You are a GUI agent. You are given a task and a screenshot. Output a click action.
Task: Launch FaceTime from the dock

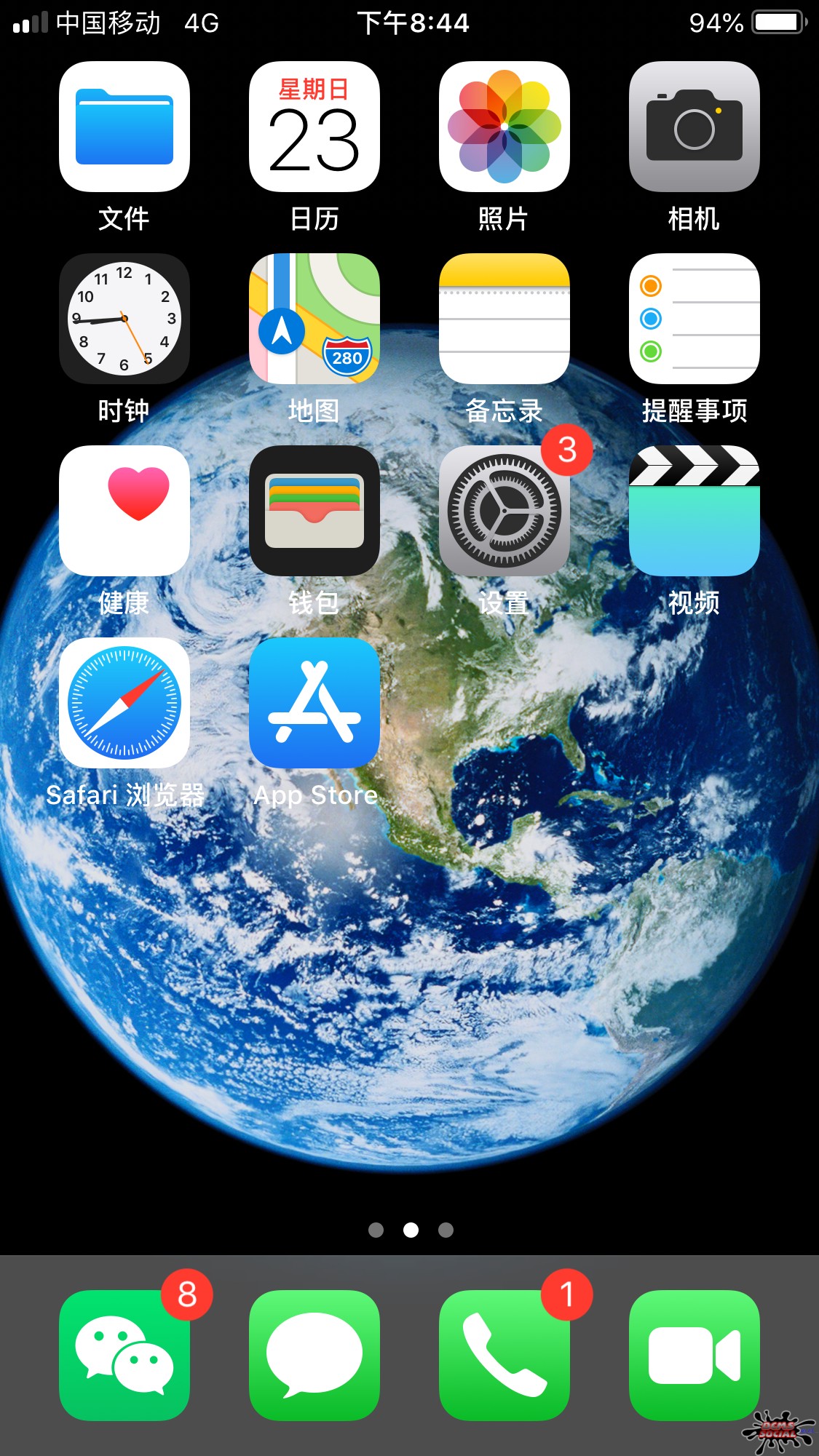695,1355
